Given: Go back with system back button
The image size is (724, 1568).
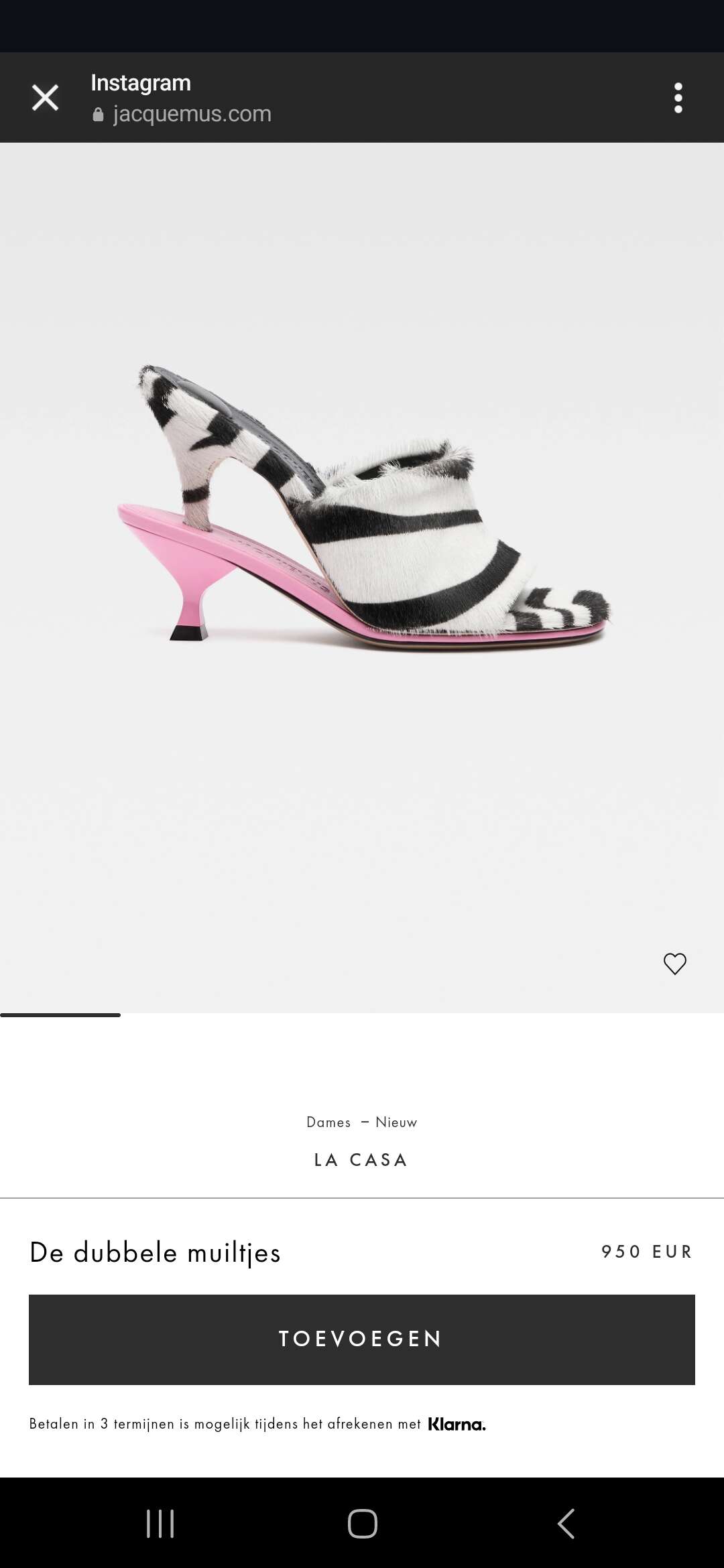Looking at the screenshot, I should [x=566, y=1523].
